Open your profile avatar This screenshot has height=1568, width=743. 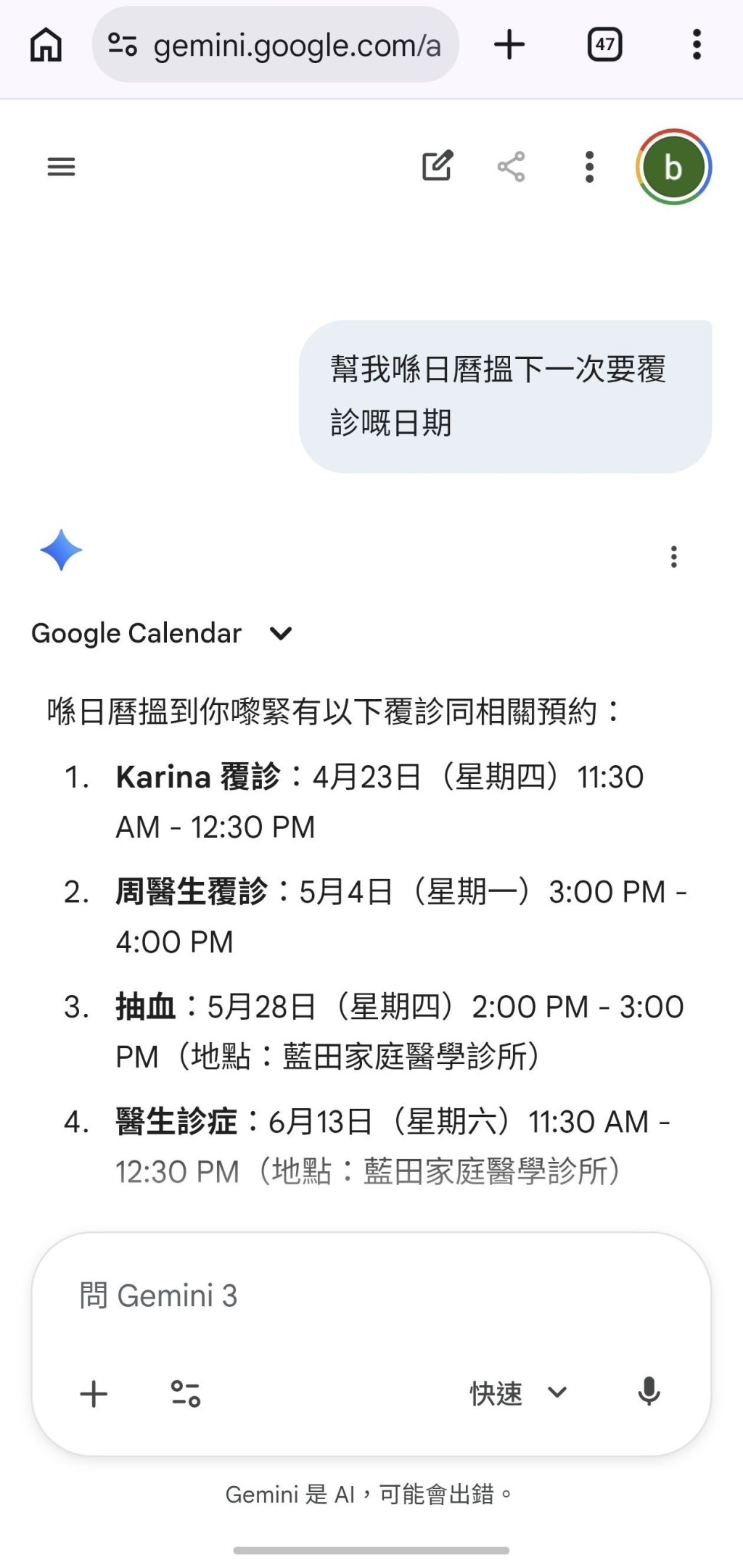click(x=674, y=167)
